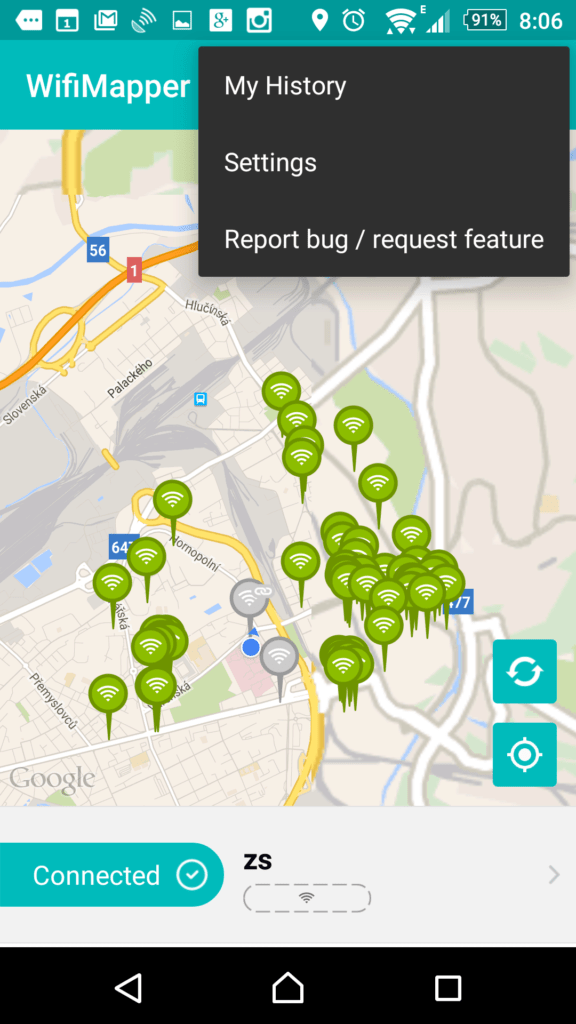Go back with the system back button

[128, 987]
